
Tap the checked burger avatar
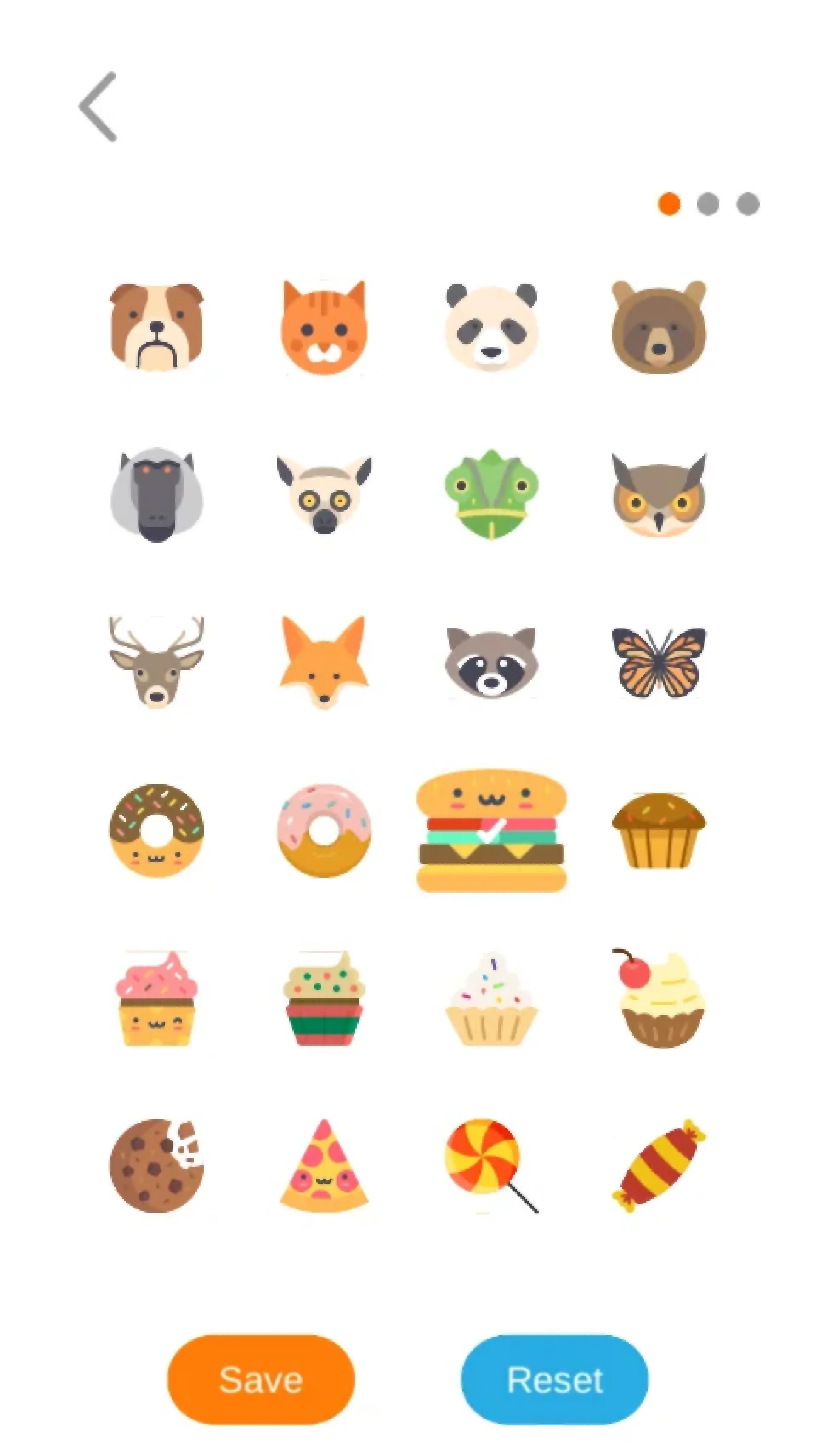pos(491,830)
